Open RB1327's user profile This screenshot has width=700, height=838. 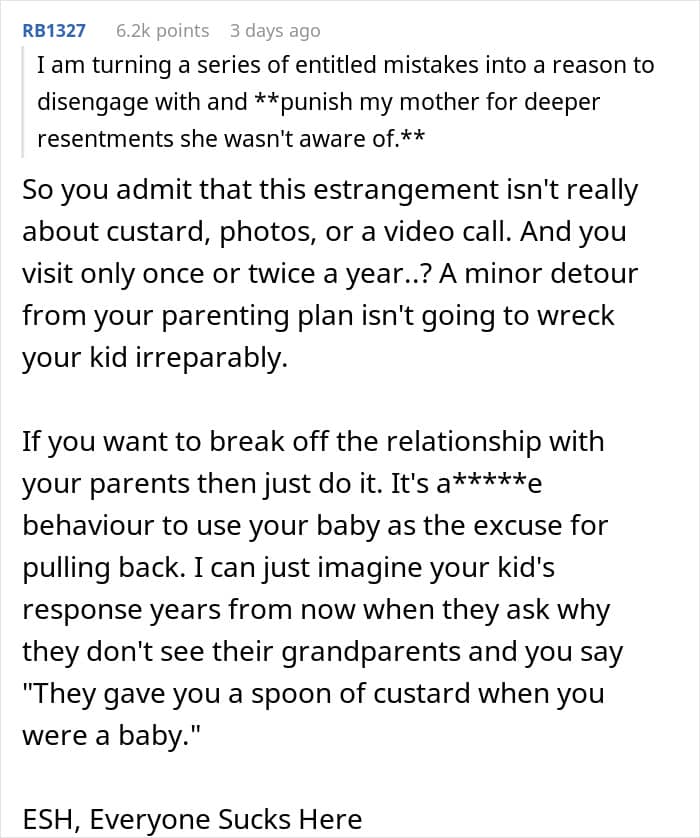54,30
